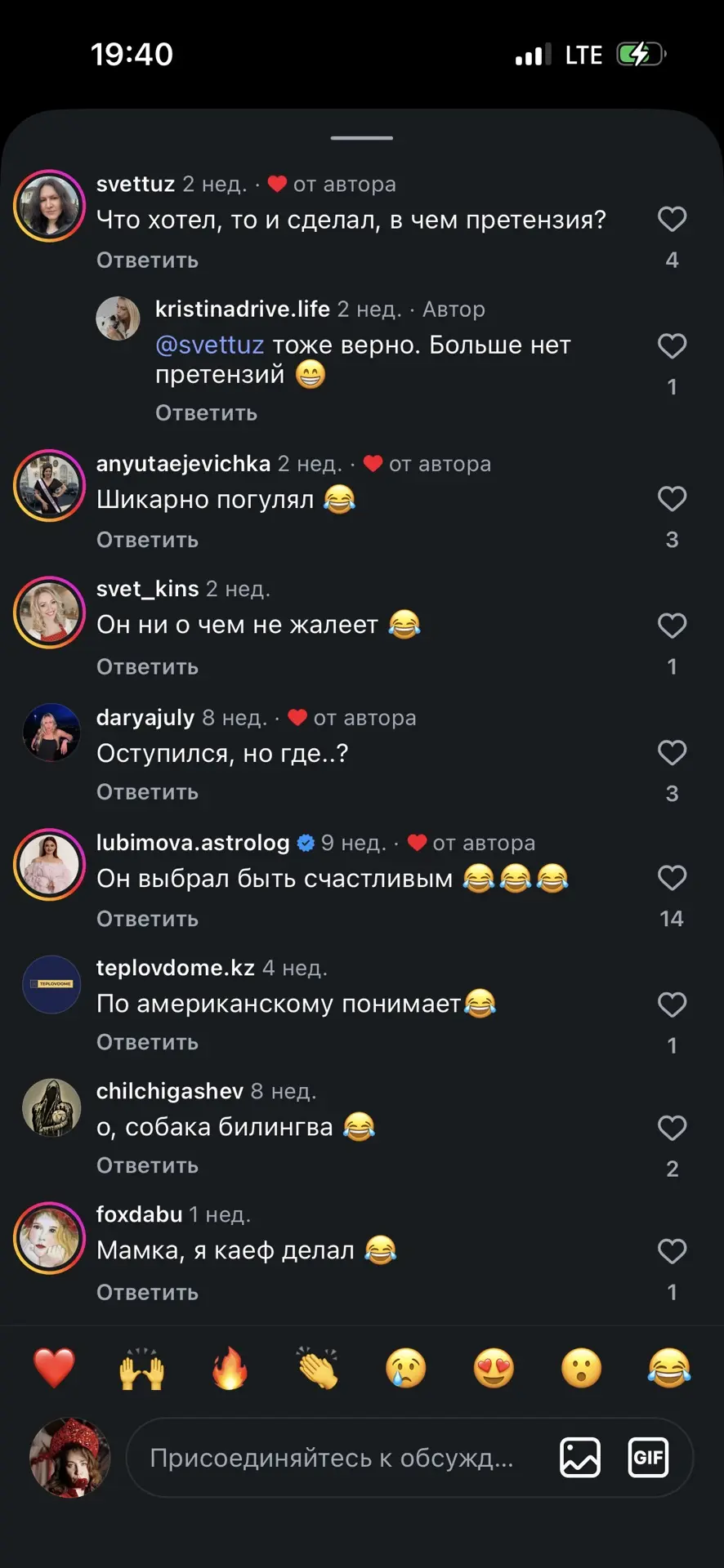Like anyutaejevichka's comment

point(672,498)
